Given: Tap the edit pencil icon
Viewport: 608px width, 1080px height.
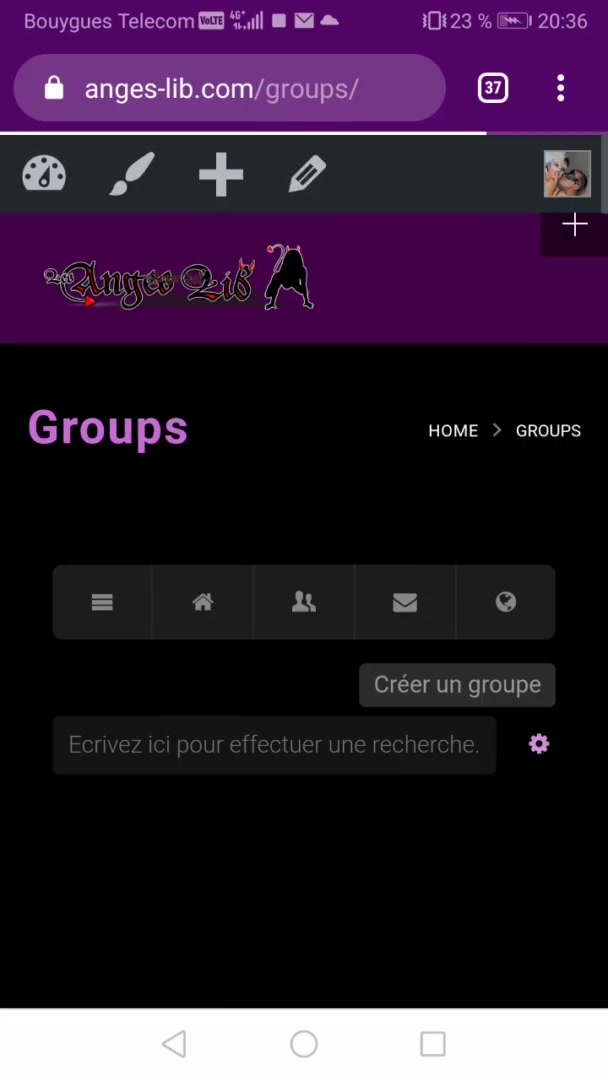Looking at the screenshot, I should 307,175.
